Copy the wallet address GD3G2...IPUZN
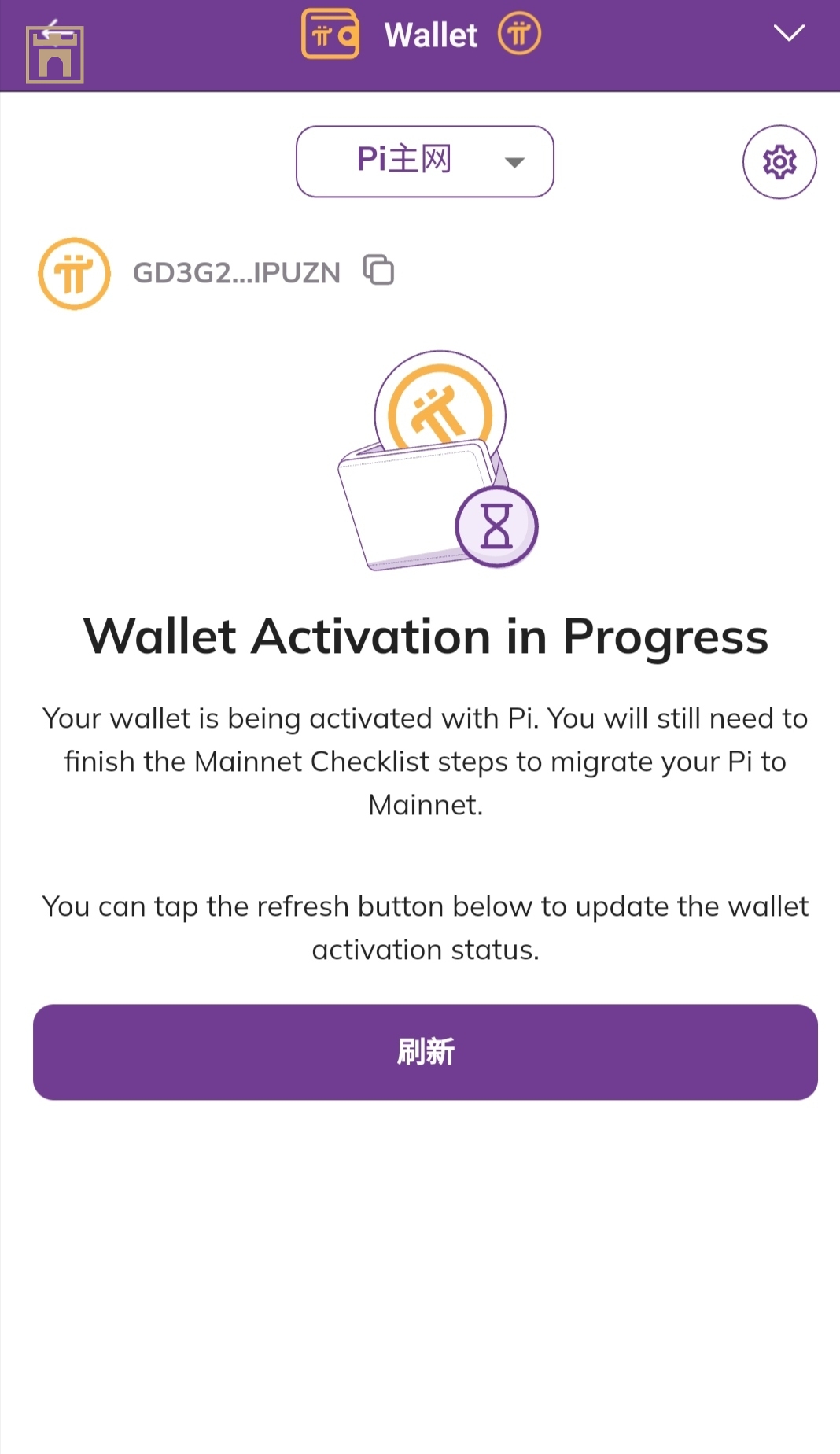 (378, 270)
